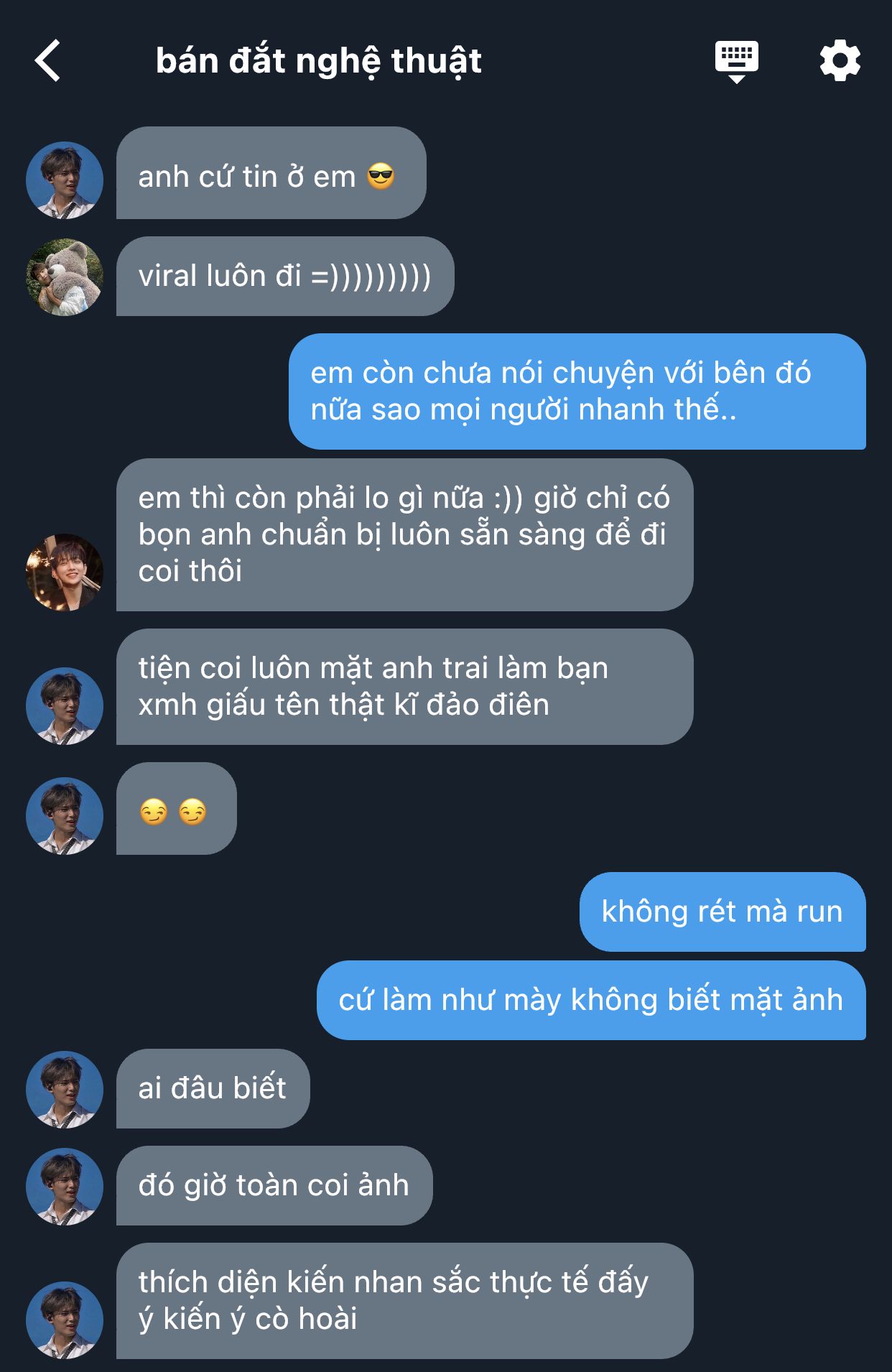Go back using the top-left arrow
Screen dimensions: 892x1372
coord(48,60)
